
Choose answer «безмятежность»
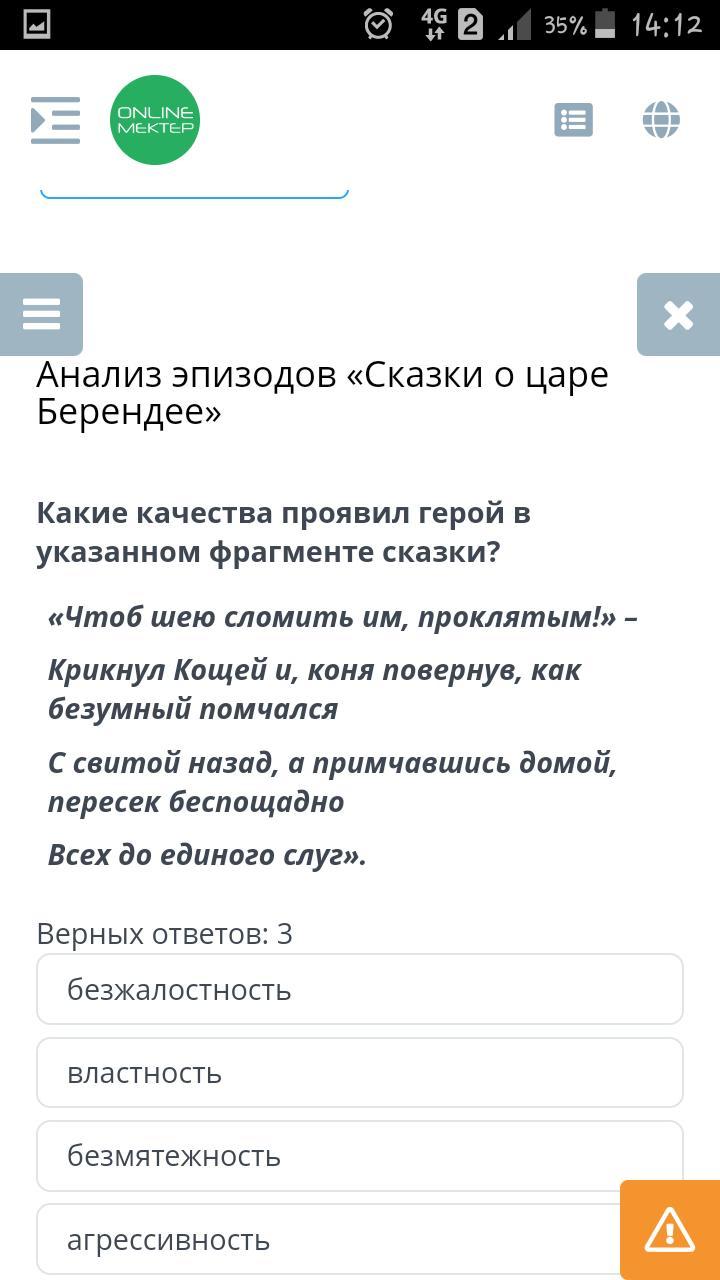(330, 1156)
